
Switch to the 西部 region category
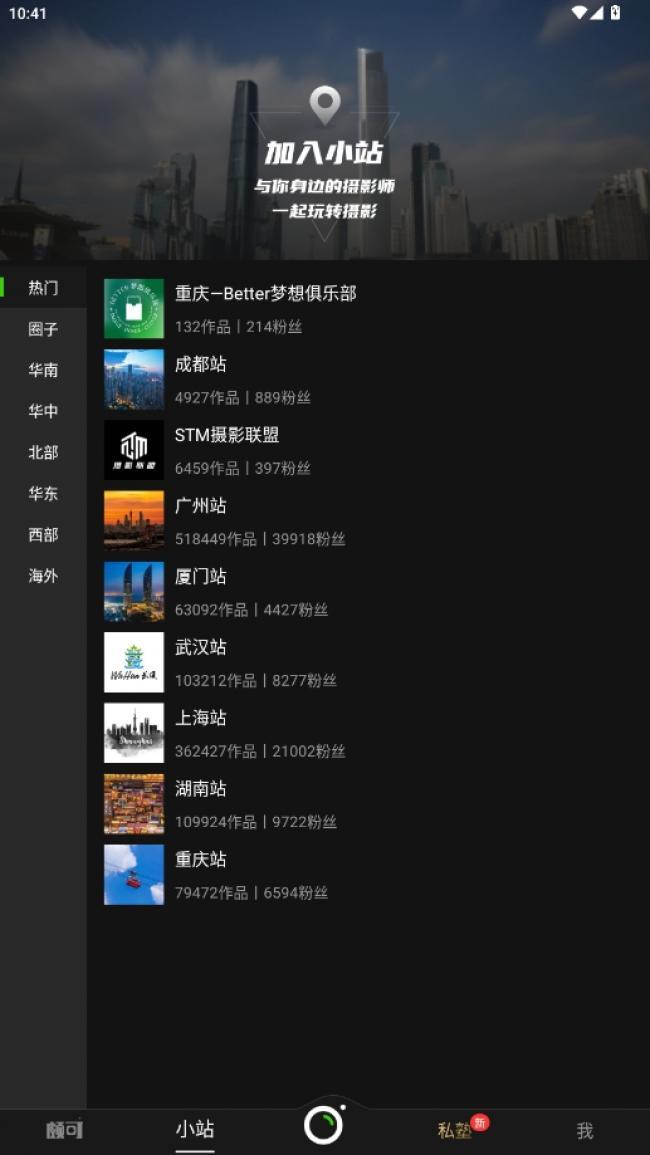pos(43,535)
